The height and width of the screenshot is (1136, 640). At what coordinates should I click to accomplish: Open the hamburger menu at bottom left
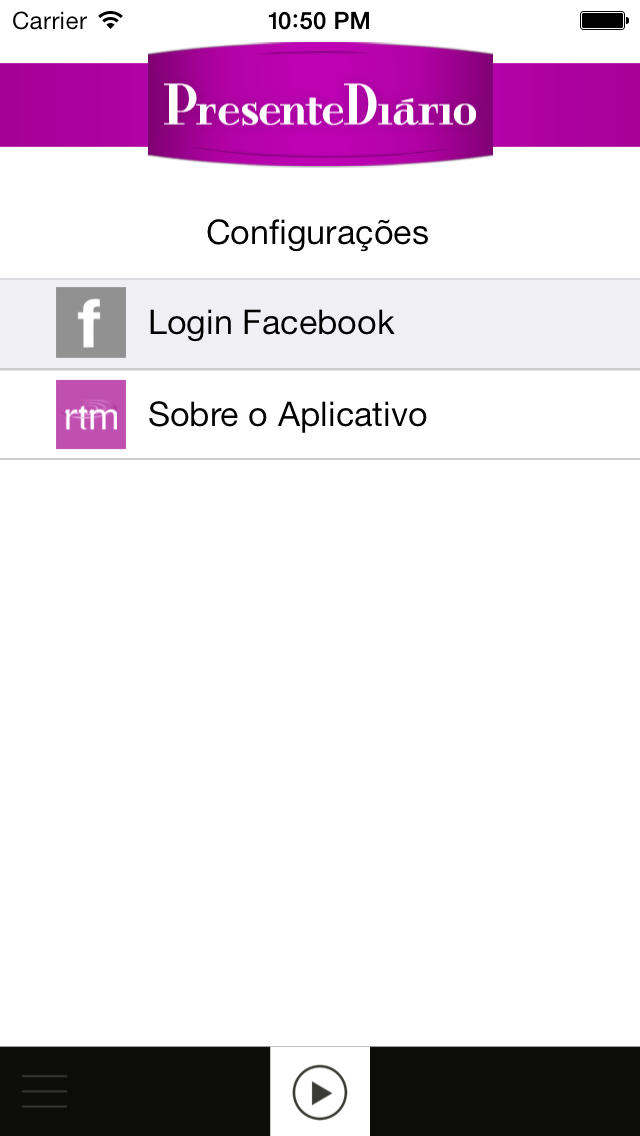click(44, 1091)
